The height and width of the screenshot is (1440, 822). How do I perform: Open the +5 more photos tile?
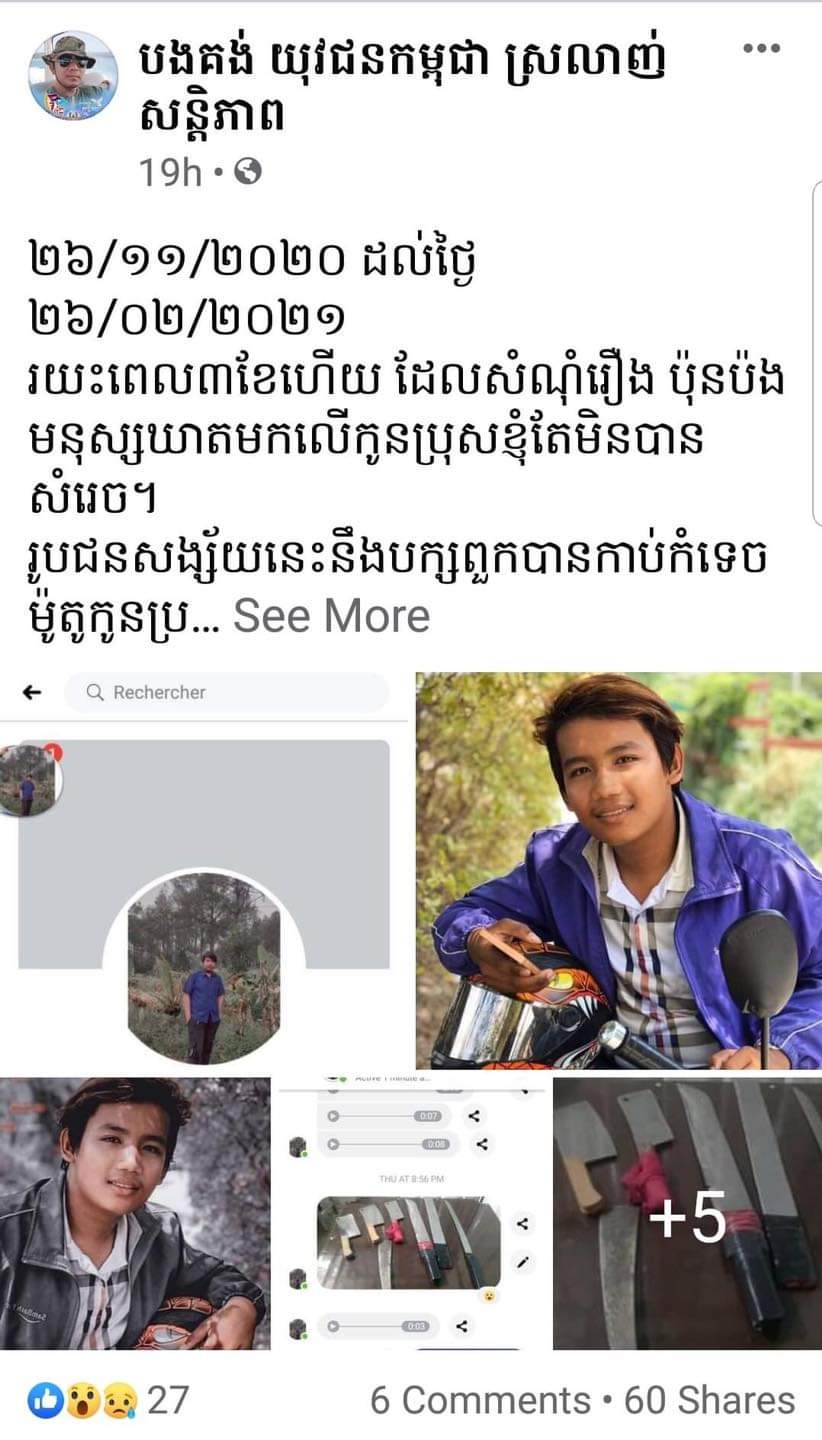(x=687, y=1213)
